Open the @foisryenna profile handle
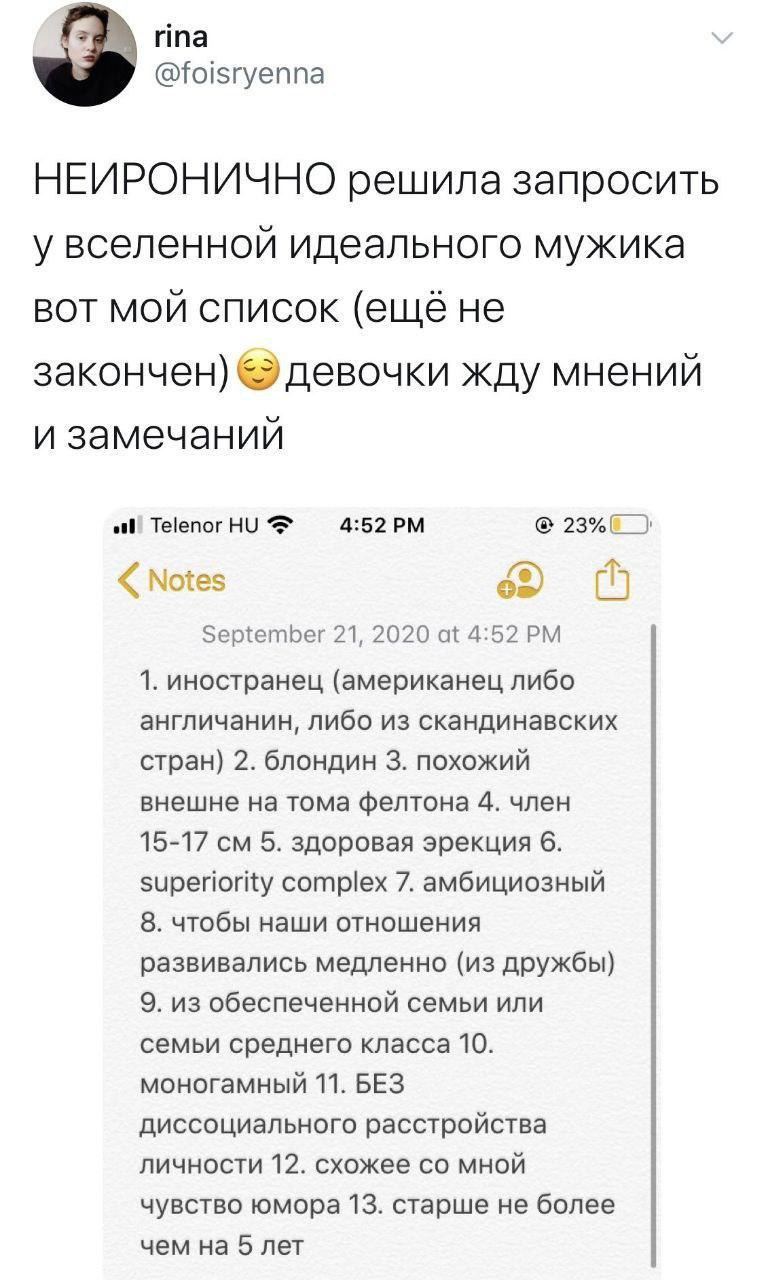The height and width of the screenshot is (1280, 764). pos(240,73)
